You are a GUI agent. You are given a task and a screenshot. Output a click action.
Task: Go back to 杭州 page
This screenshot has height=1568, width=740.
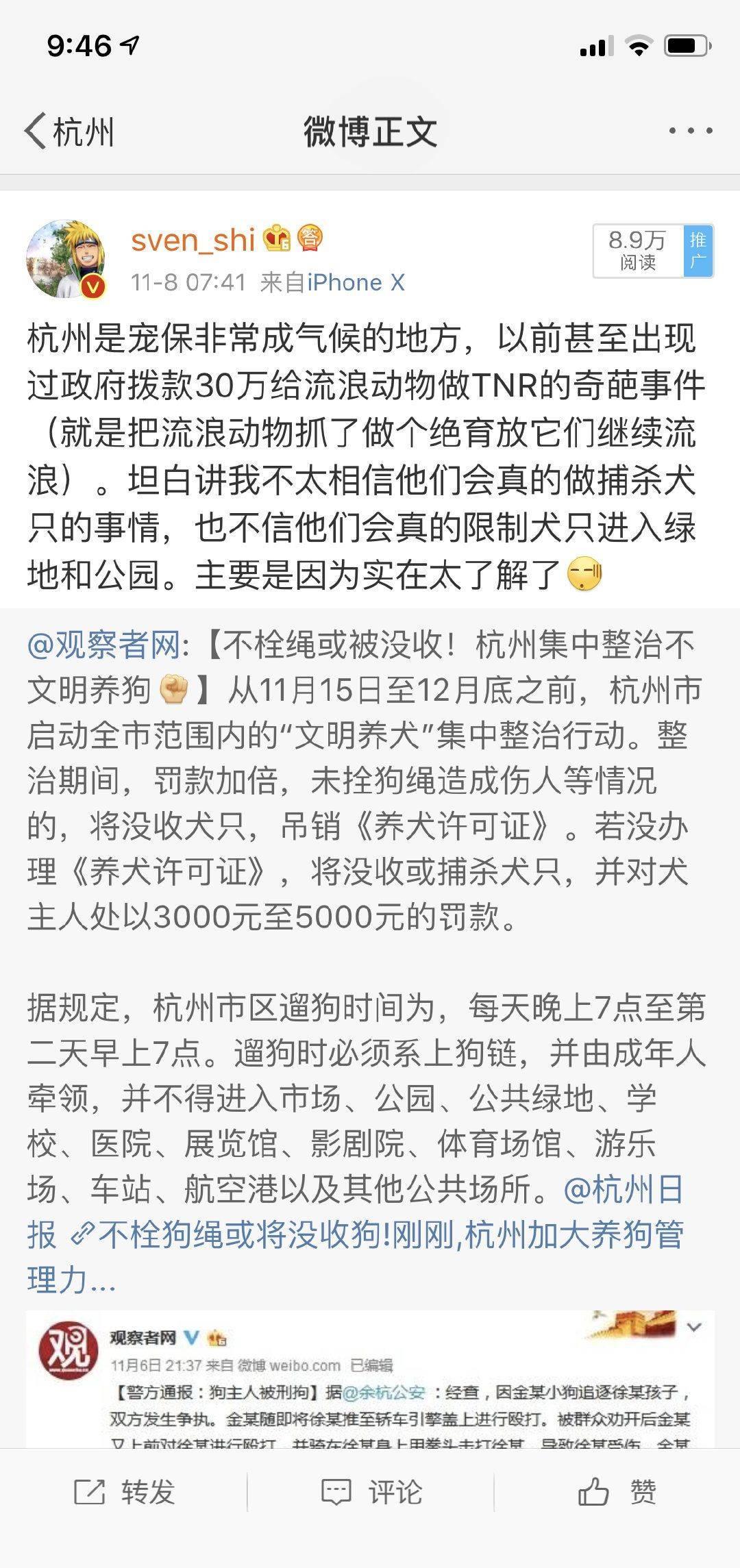pyautogui.click(x=70, y=131)
